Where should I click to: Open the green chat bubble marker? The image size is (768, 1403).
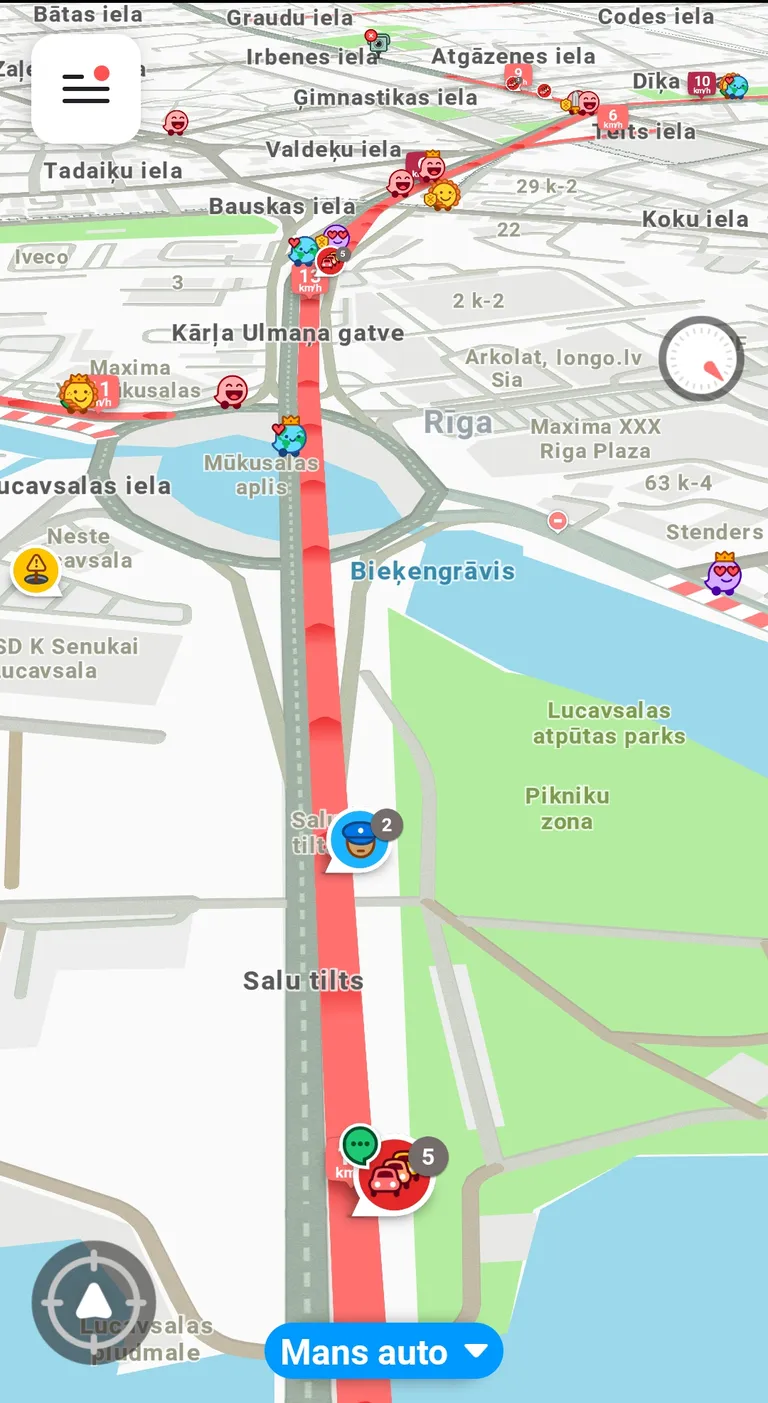pos(359,1142)
